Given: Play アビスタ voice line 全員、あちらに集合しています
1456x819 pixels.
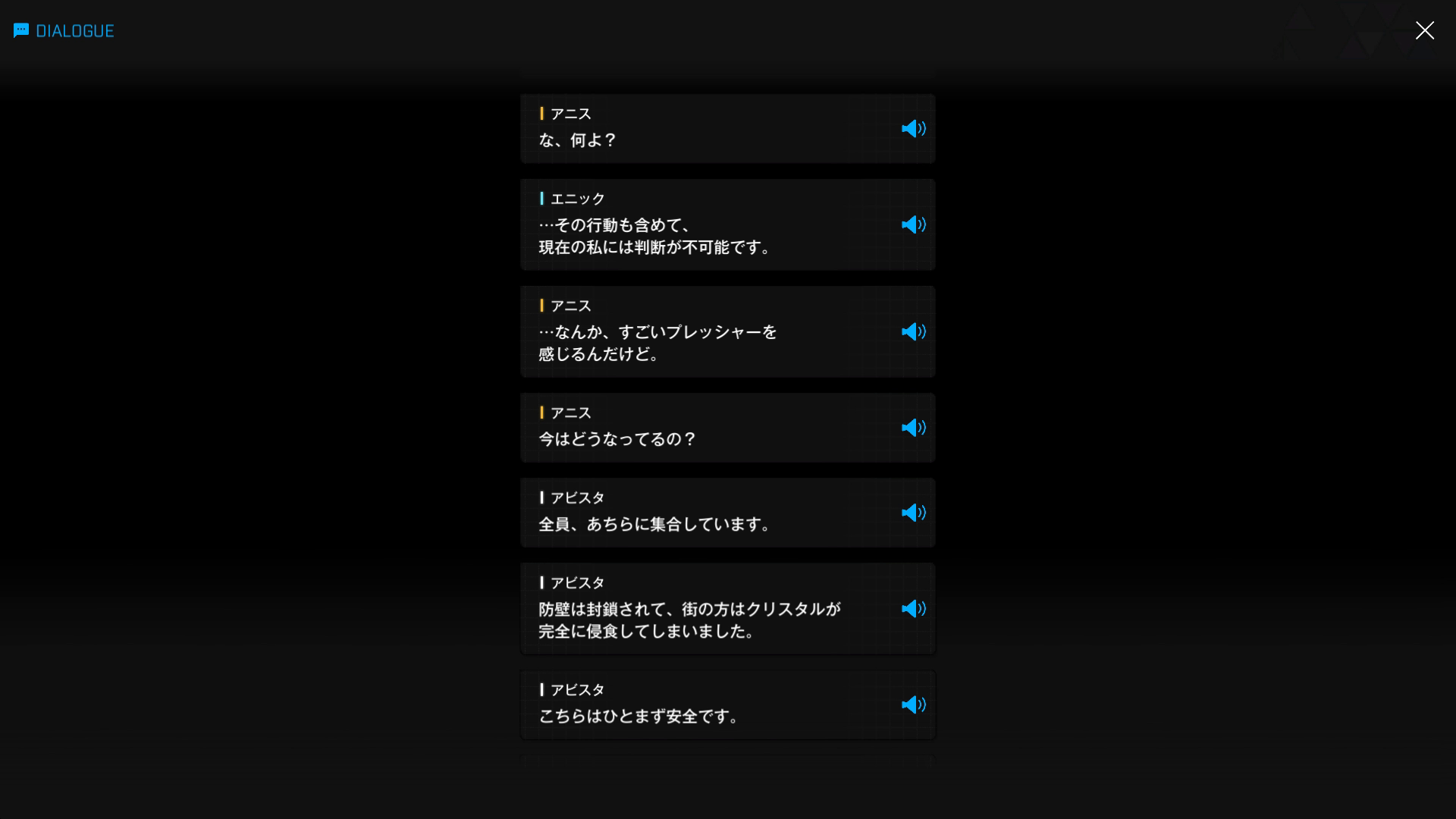Looking at the screenshot, I should point(913,513).
